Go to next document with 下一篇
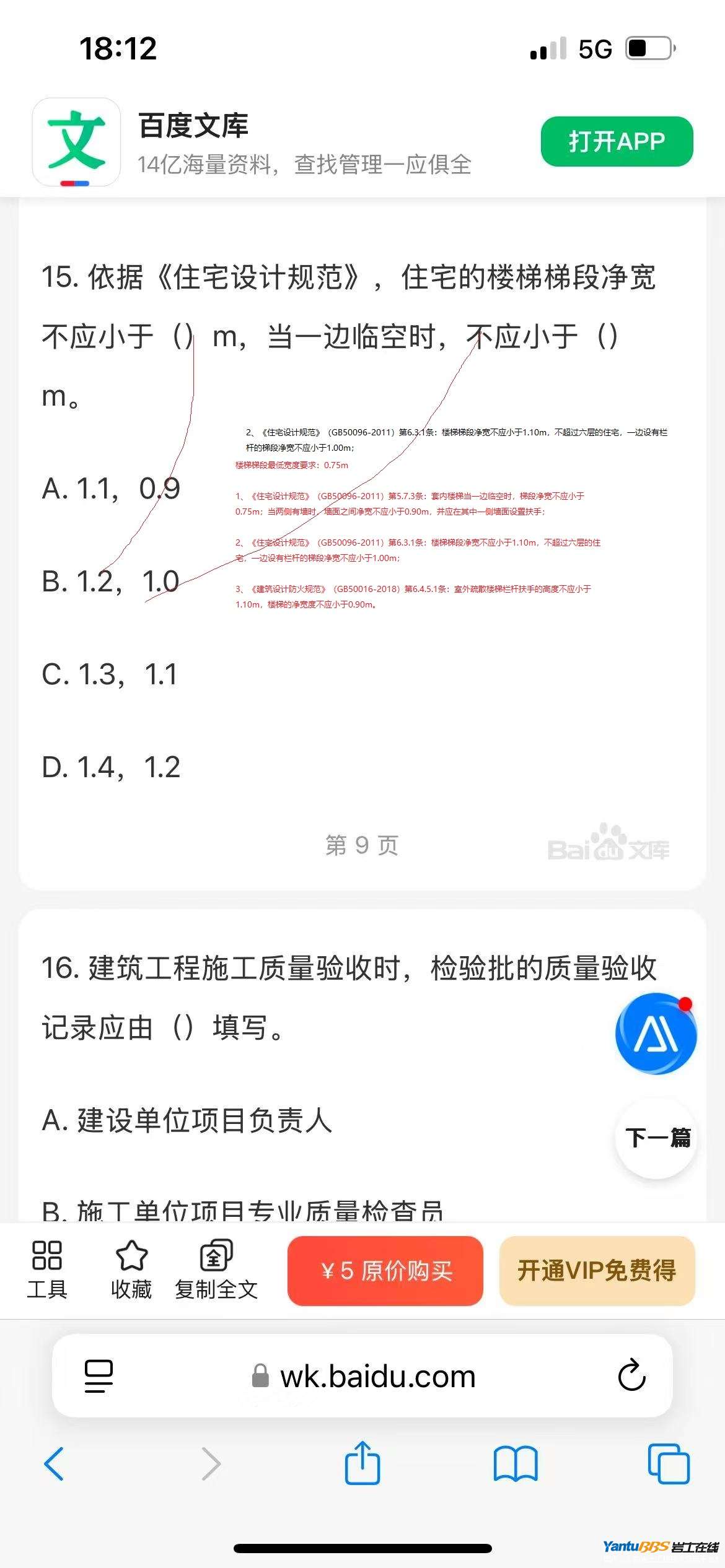The height and width of the screenshot is (1568, 725). tap(657, 1138)
